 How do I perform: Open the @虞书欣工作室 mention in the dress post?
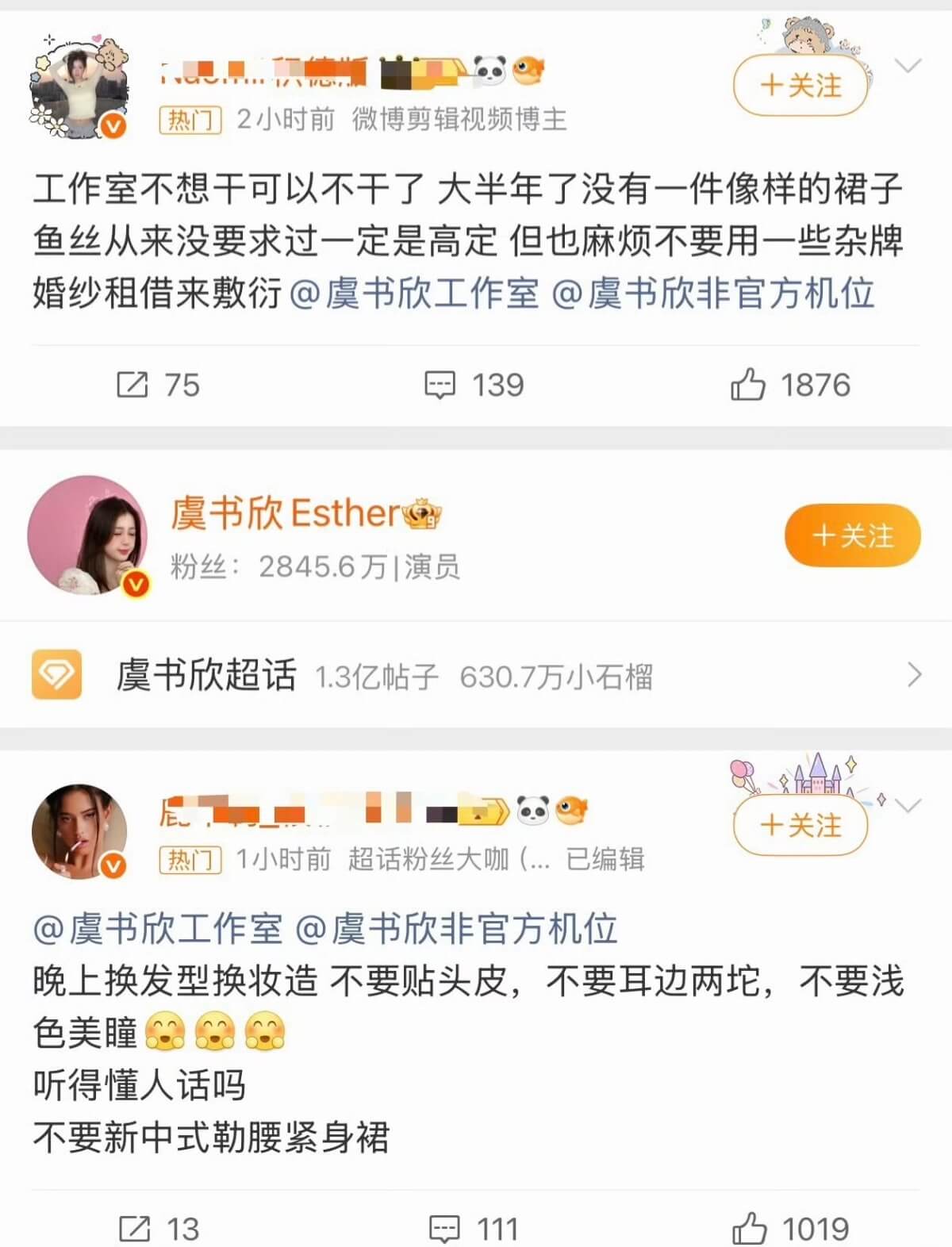[x=414, y=294]
